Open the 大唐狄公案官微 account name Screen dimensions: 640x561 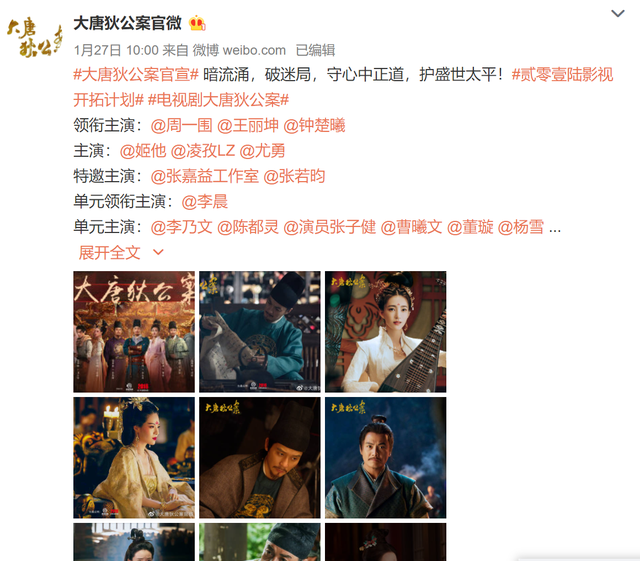pos(128,23)
